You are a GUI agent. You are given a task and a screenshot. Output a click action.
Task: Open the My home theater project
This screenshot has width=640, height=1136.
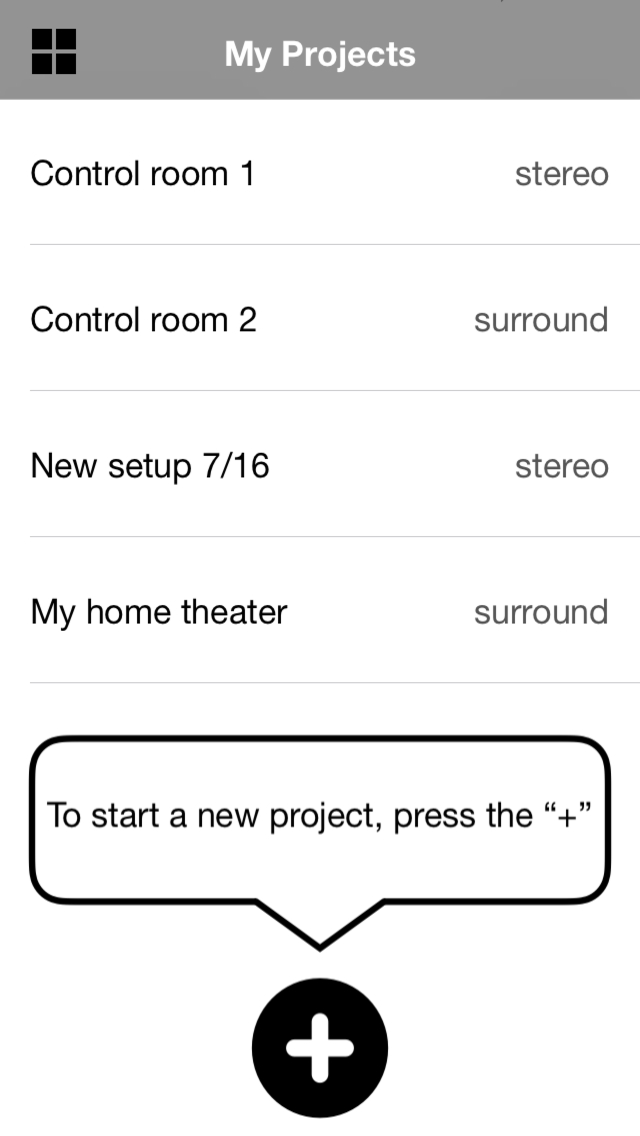point(320,611)
